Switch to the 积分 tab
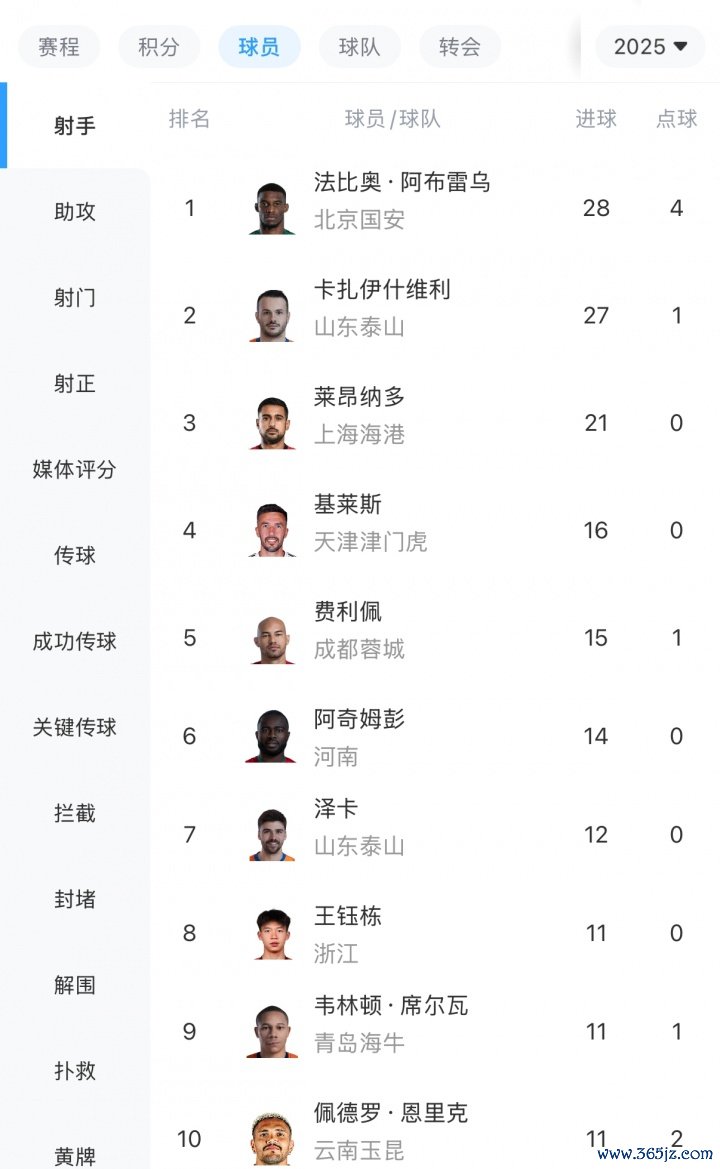This screenshot has height=1169, width=720. 159,47
